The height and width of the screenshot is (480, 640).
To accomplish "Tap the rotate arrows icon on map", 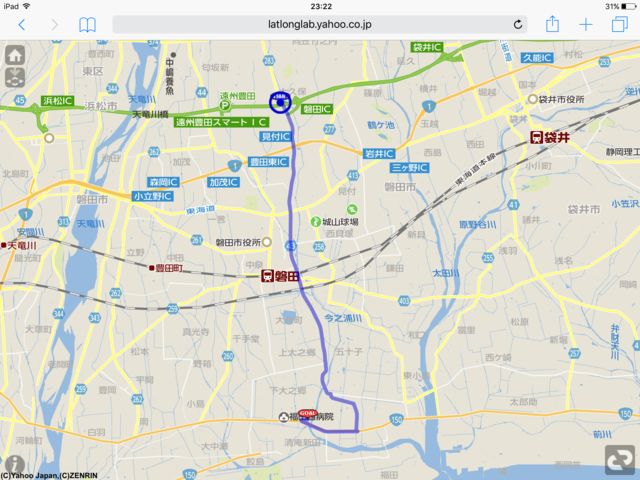I will (x=619, y=459).
